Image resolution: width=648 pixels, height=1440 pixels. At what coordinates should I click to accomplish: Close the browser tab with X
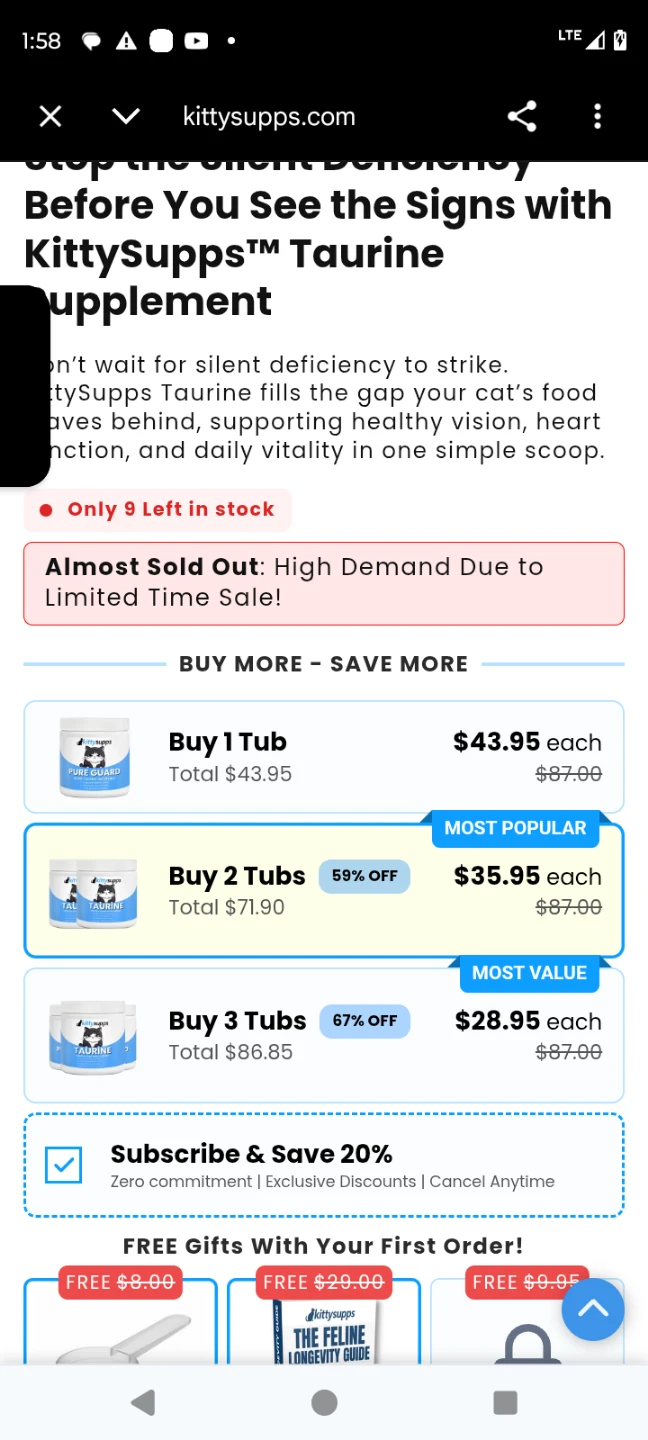click(x=50, y=117)
